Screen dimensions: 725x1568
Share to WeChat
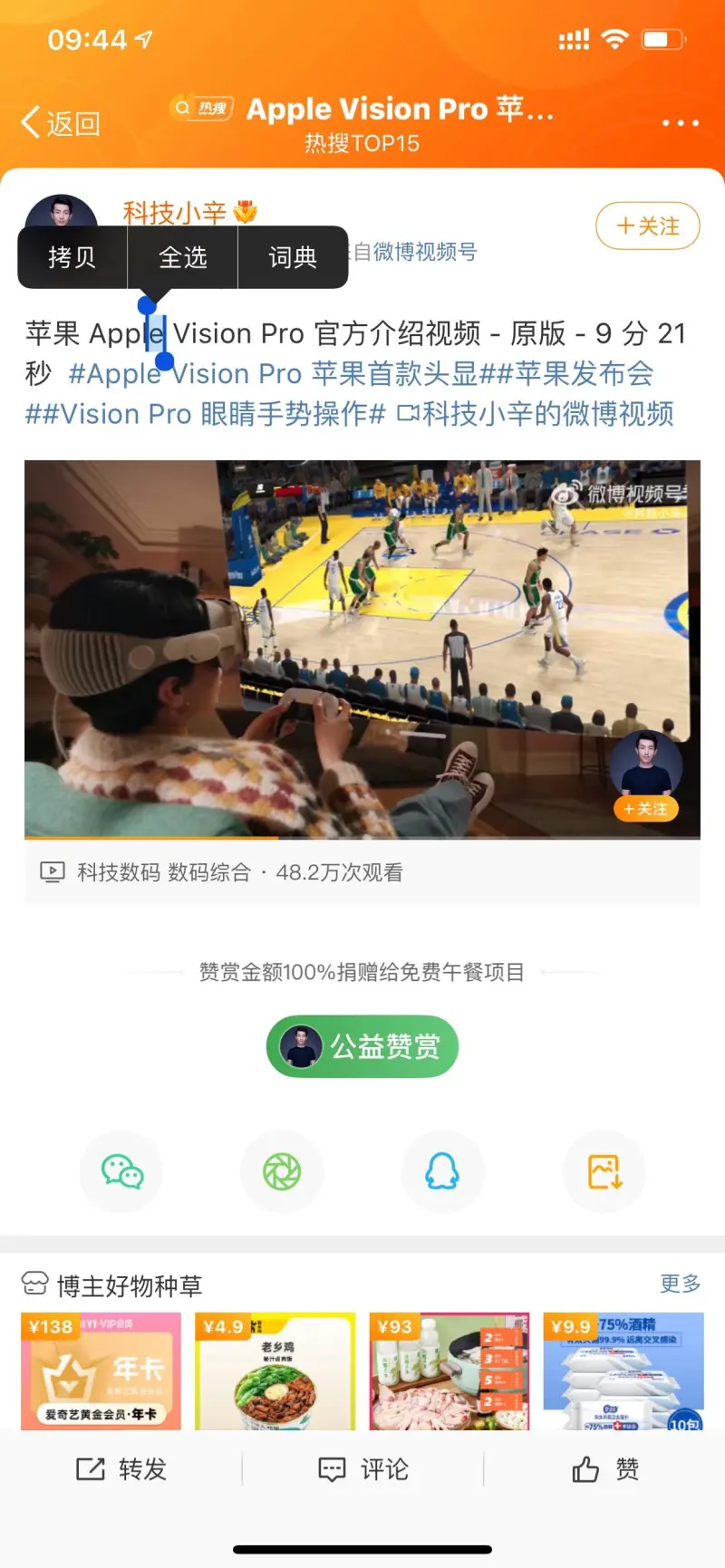(122, 1171)
